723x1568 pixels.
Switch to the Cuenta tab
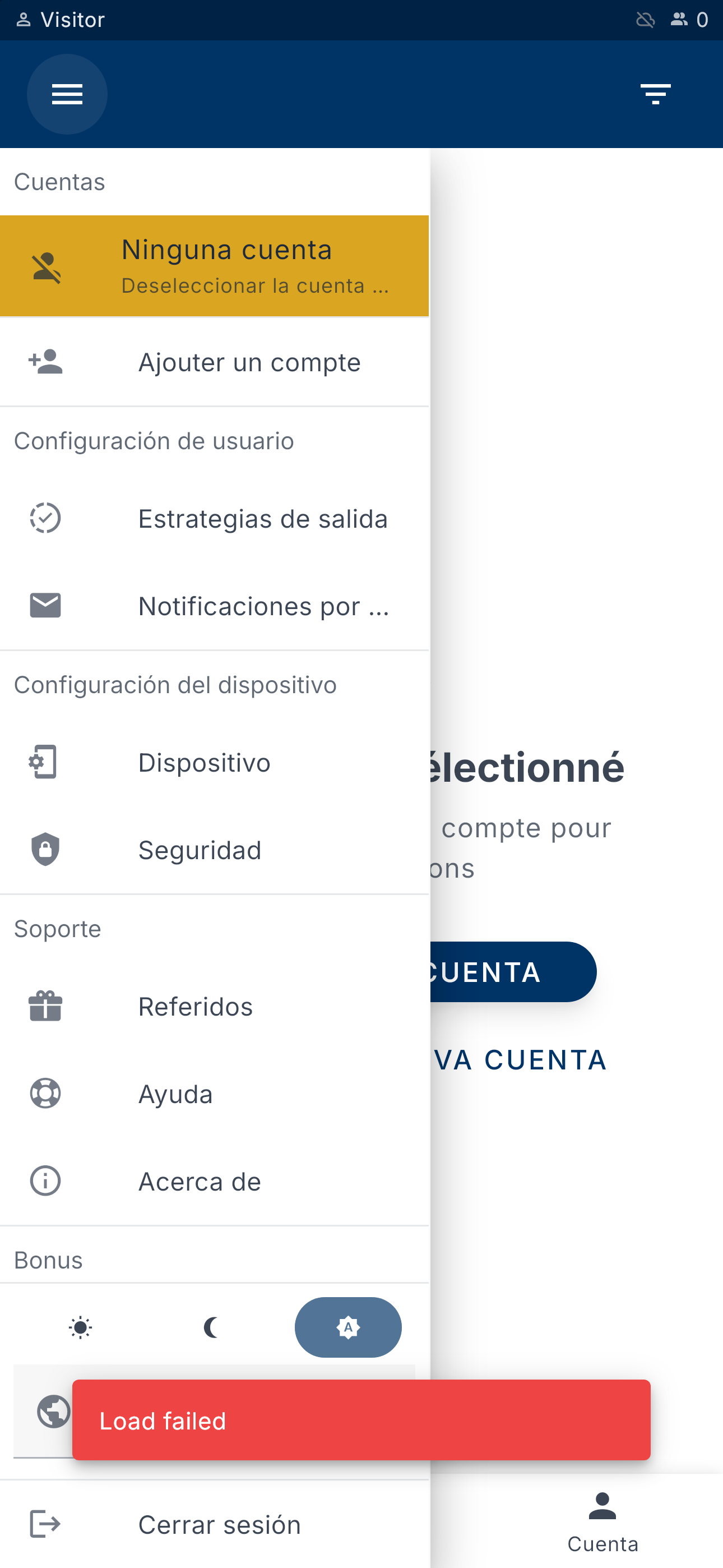coord(602,1520)
